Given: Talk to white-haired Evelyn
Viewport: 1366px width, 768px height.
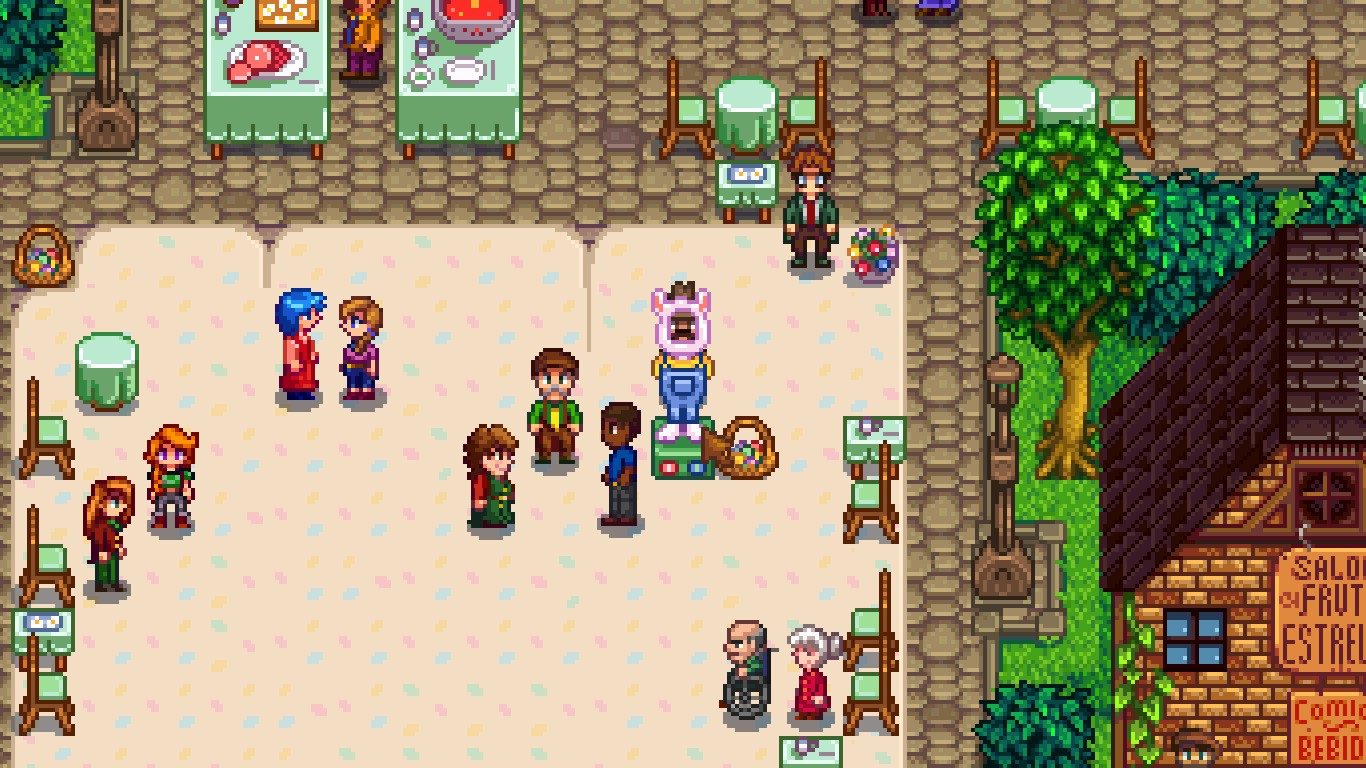Looking at the screenshot, I should [809, 672].
